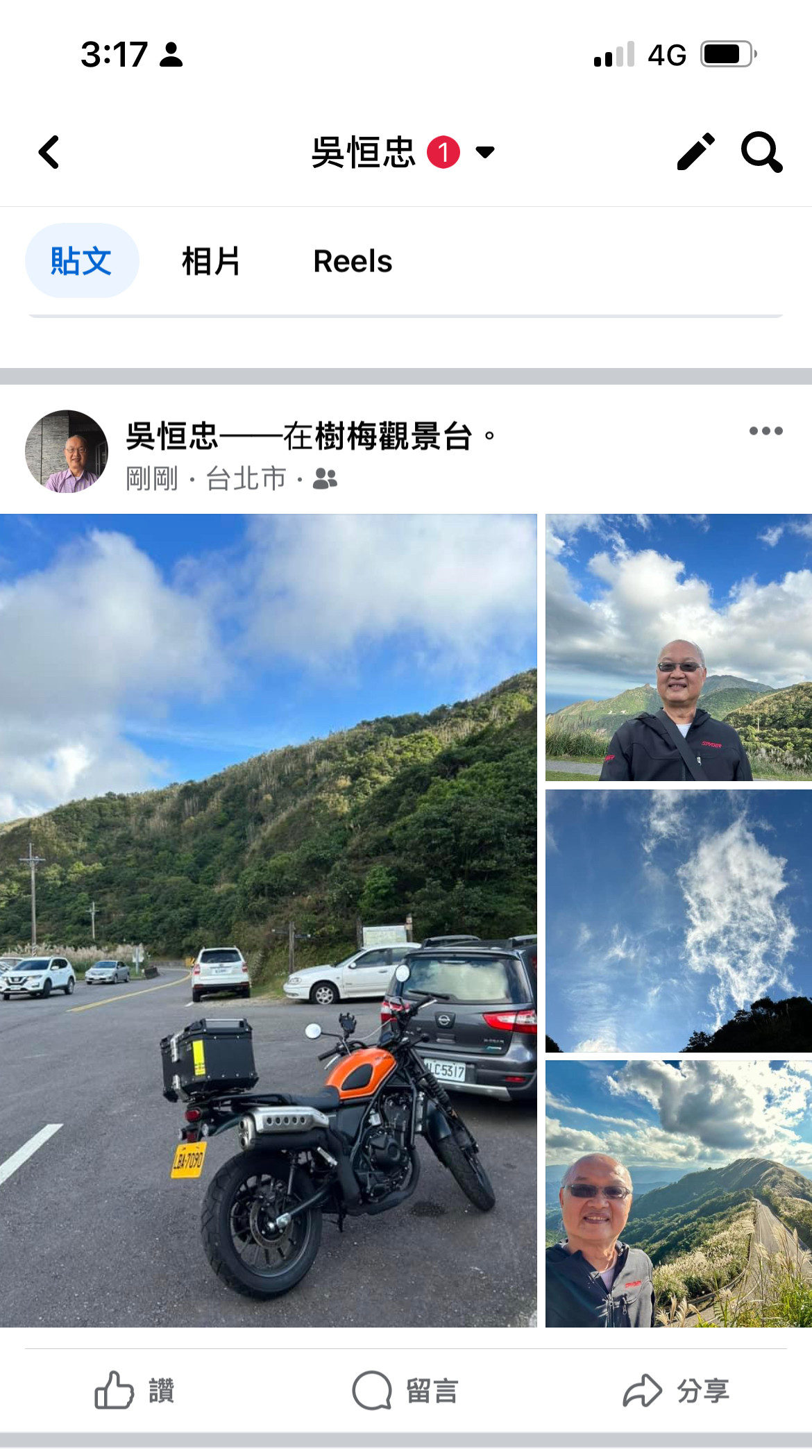
Task: Open the 樹梅觀景台 location link
Action: pyautogui.click(x=394, y=437)
